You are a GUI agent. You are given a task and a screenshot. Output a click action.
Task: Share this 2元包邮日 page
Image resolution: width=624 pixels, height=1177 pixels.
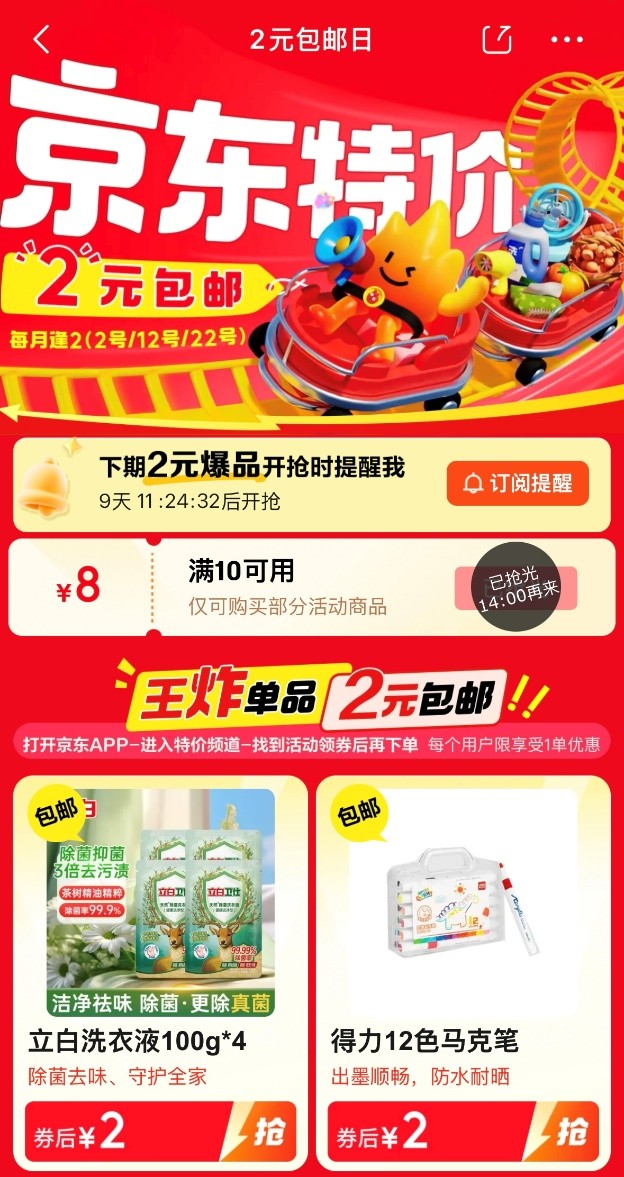pos(496,40)
